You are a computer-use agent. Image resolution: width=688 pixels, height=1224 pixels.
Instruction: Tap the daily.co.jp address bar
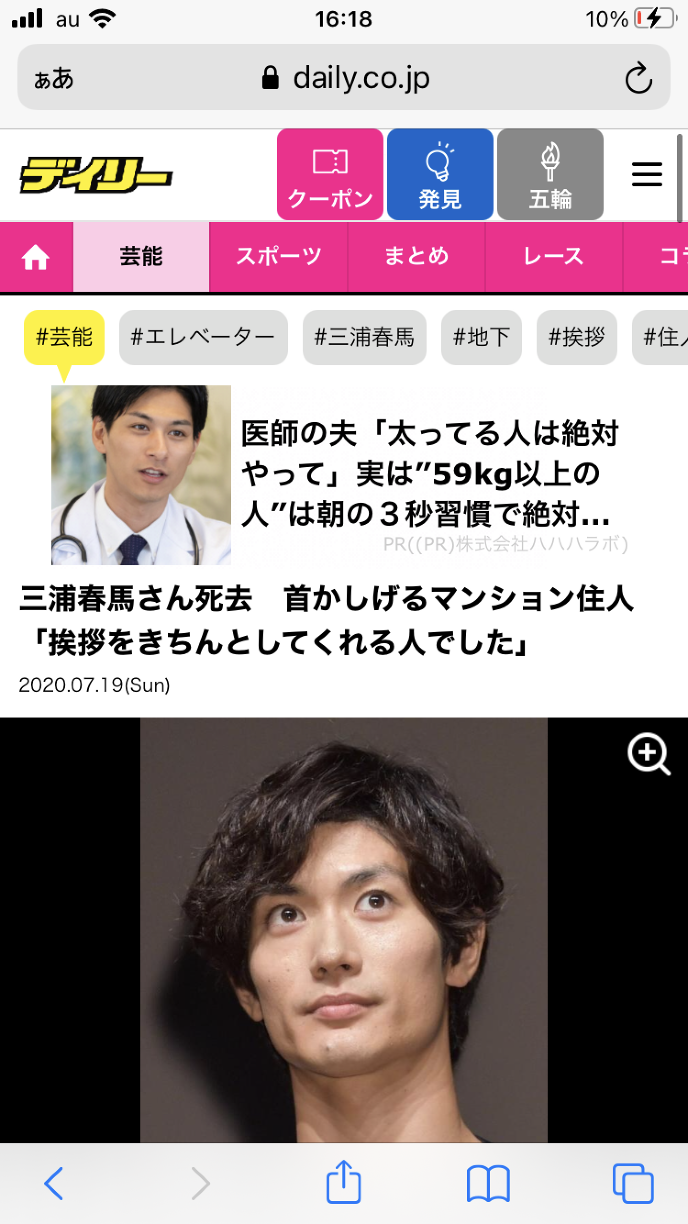[x=345, y=78]
